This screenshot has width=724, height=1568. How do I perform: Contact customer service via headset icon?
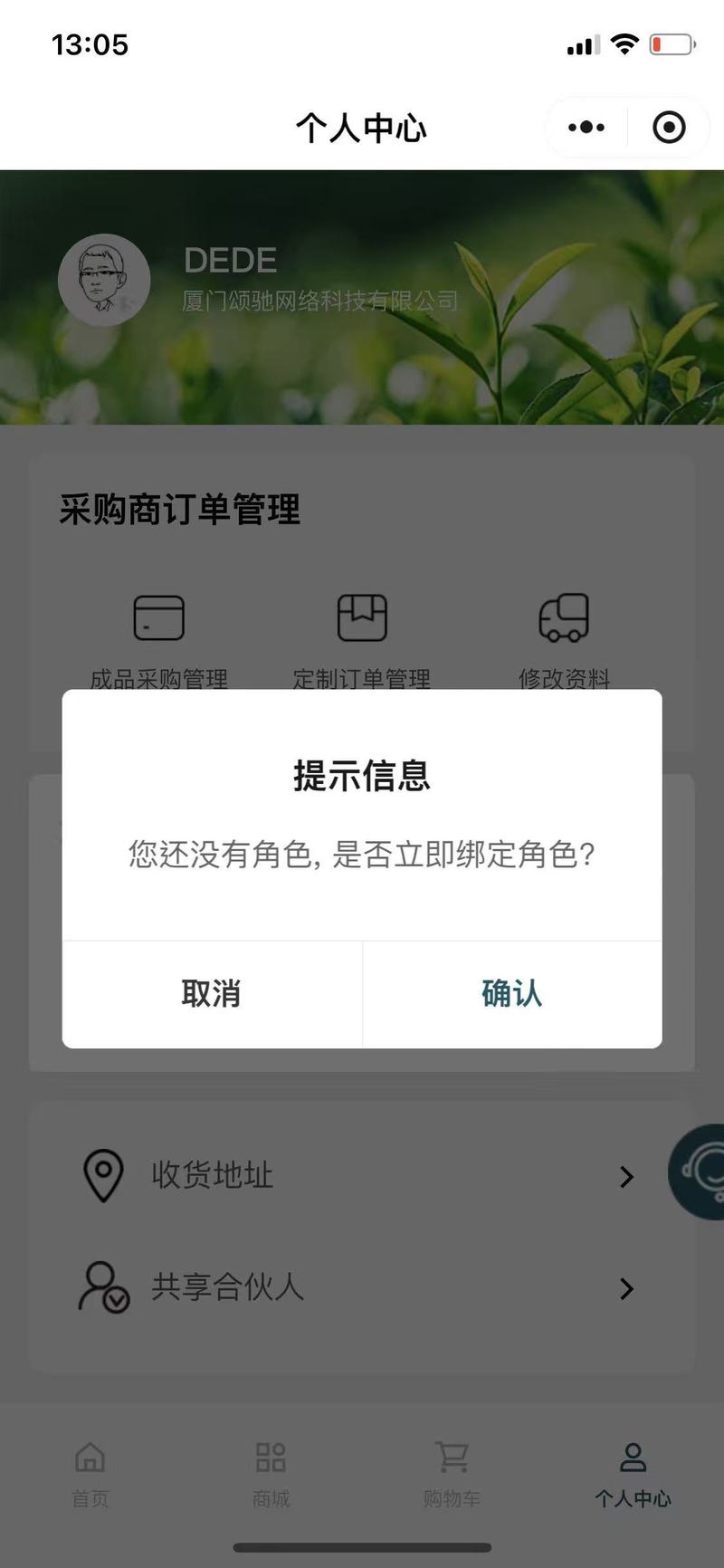click(700, 1171)
